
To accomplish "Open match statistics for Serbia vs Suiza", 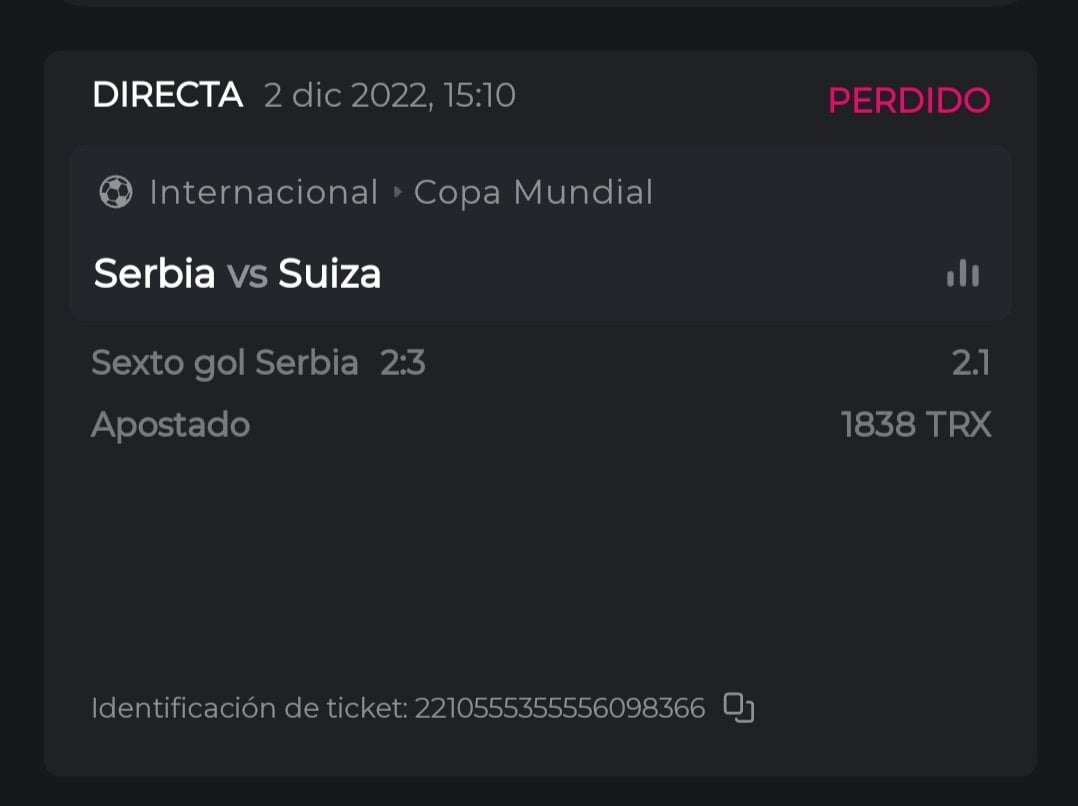I will tap(962, 273).
